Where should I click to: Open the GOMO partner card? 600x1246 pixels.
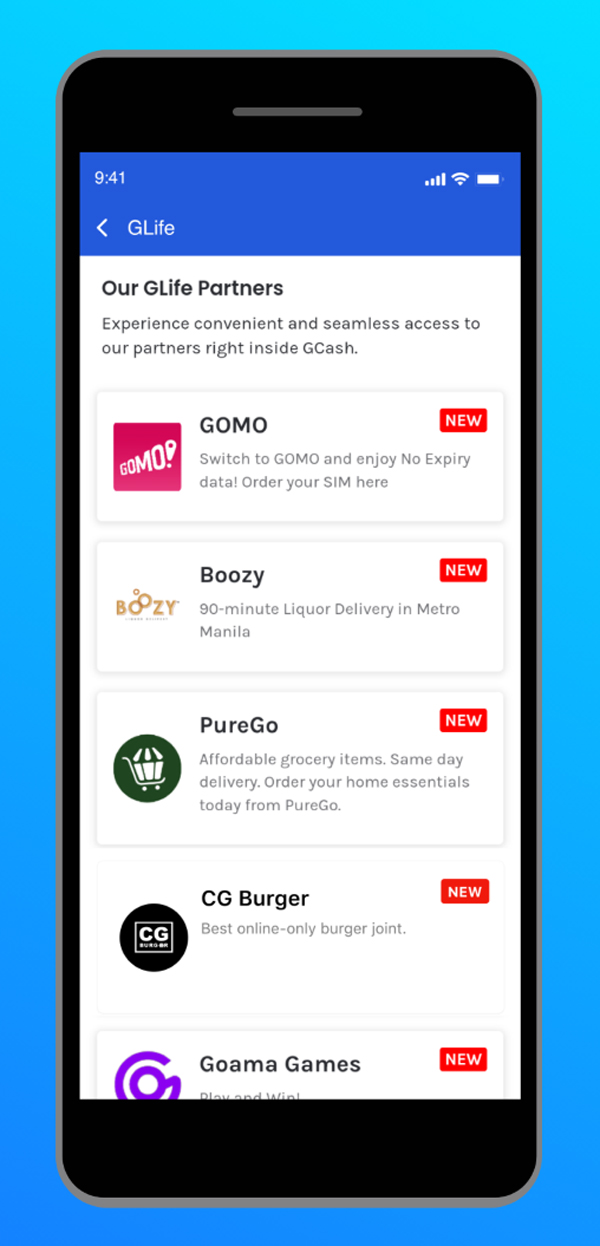click(300, 456)
